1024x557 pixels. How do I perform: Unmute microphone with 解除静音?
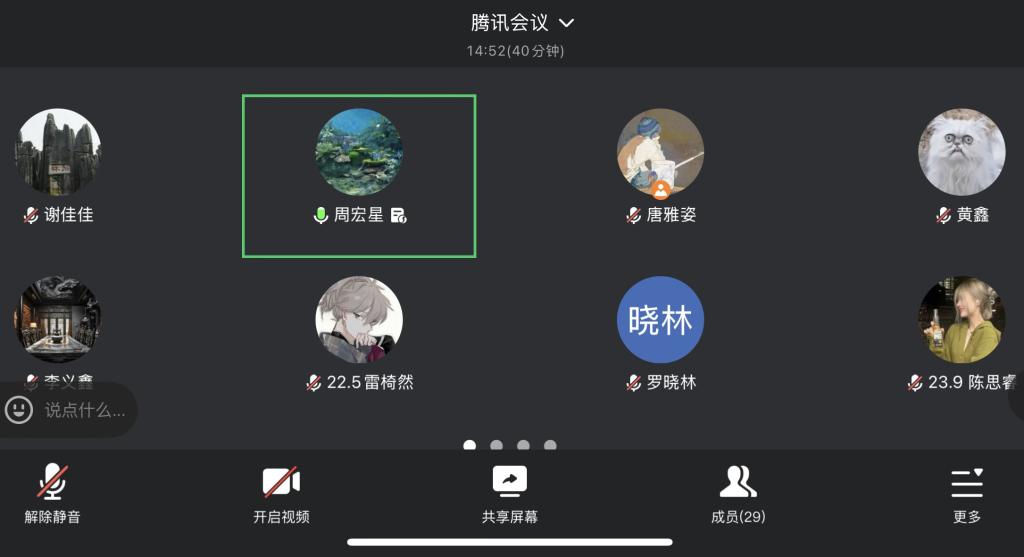53,494
